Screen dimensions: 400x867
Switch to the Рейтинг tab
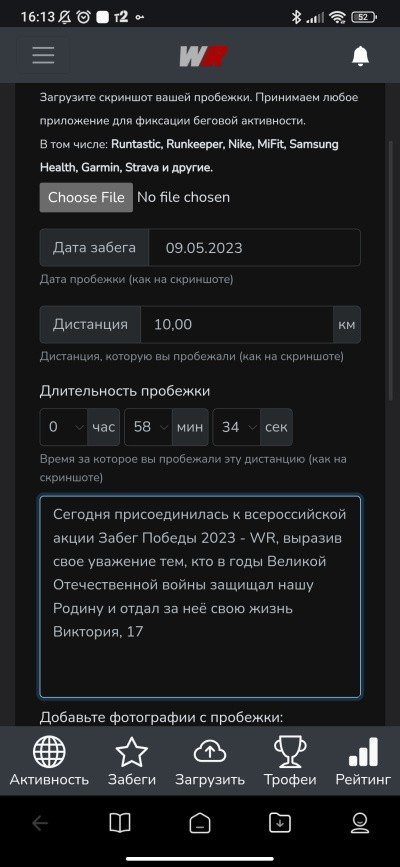(363, 761)
